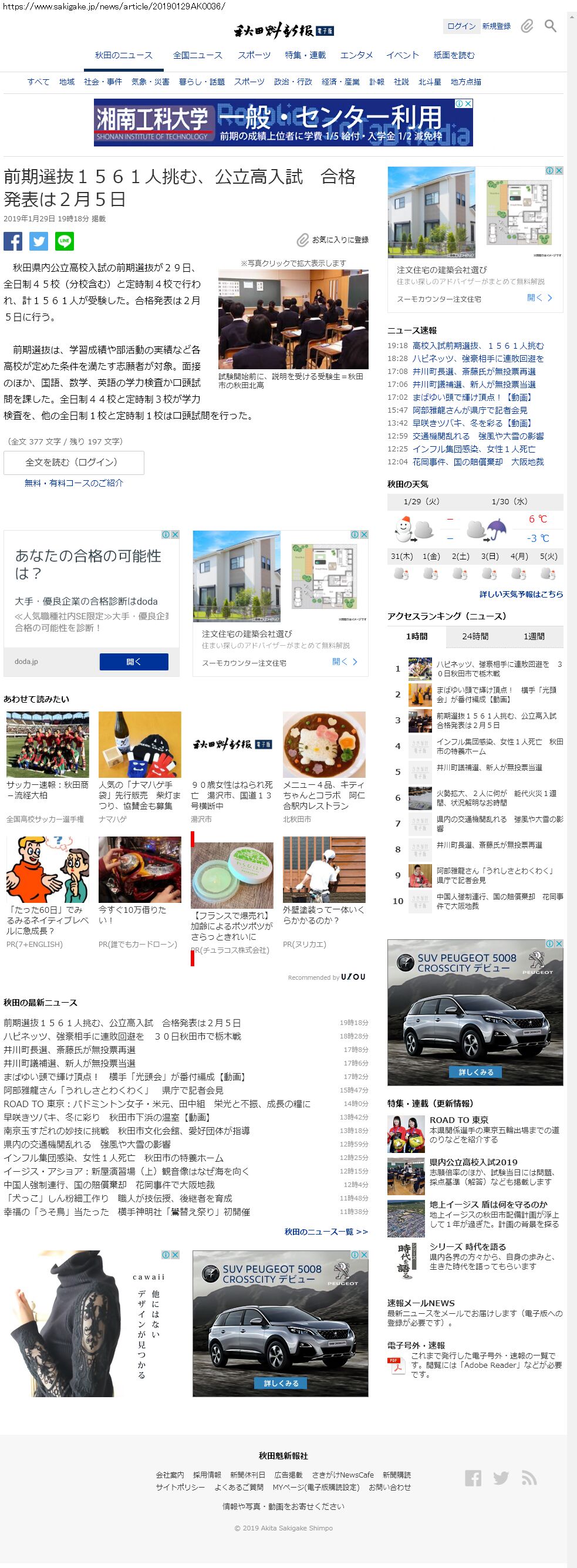The image size is (577, 1568).
Task: Open 県内公立高校入試2019 feature
Action: pyautogui.click(x=473, y=1161)
